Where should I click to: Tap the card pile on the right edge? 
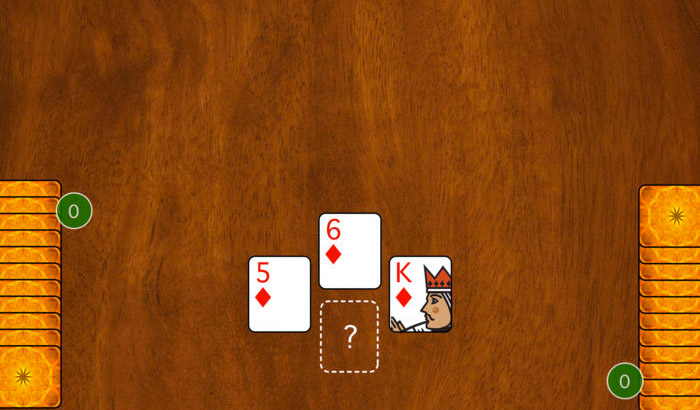(x=668, y=296)
